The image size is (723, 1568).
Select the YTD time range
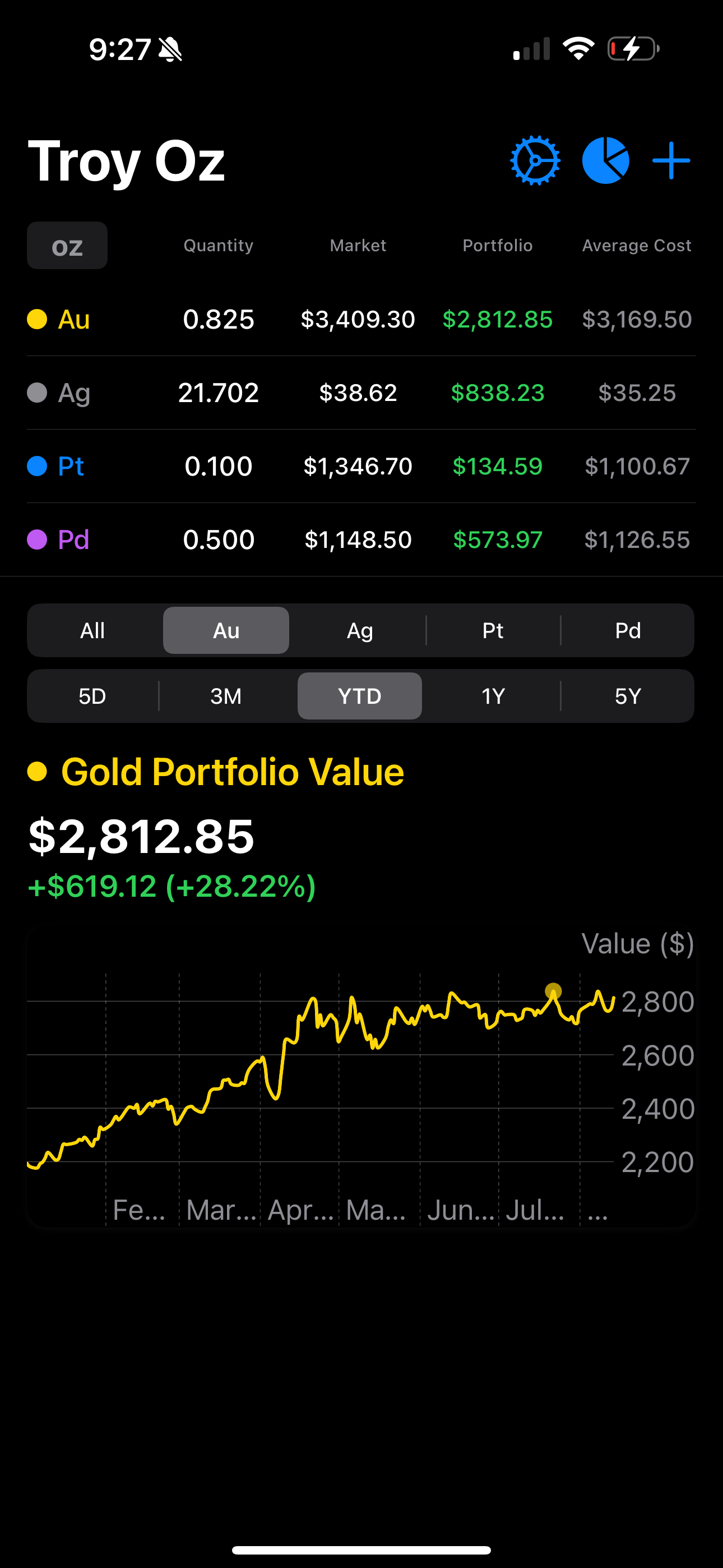[x=360, y=697]
